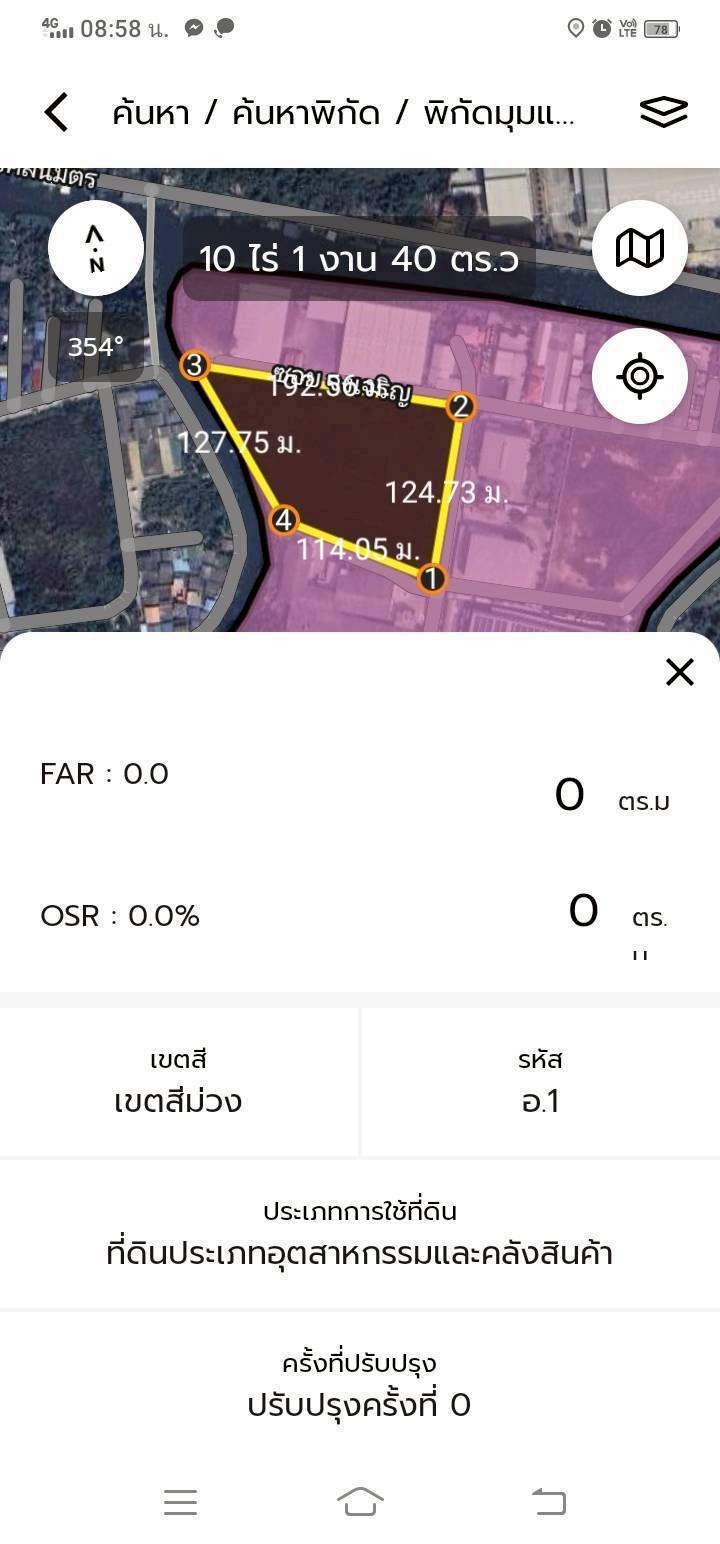
Task: Select corner point 4 on the plot
Action: coord(285,520)
